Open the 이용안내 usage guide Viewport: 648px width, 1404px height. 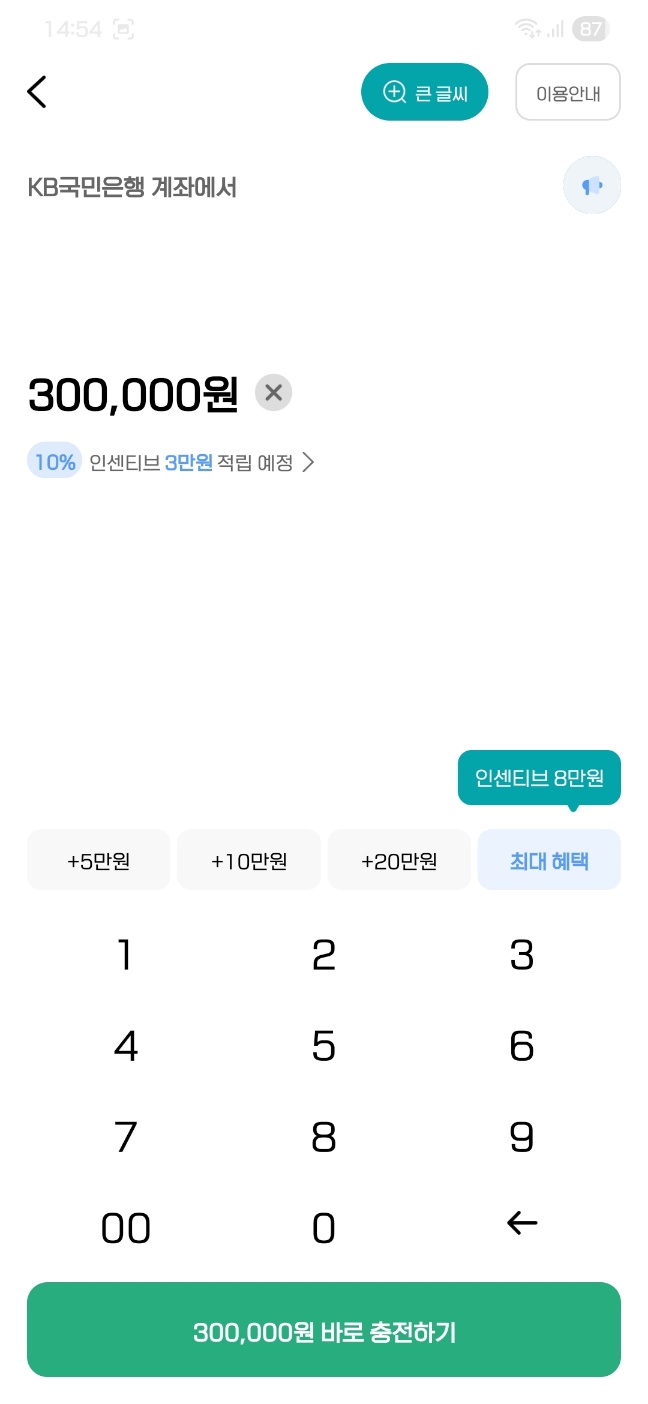click(x=568, y=93)
